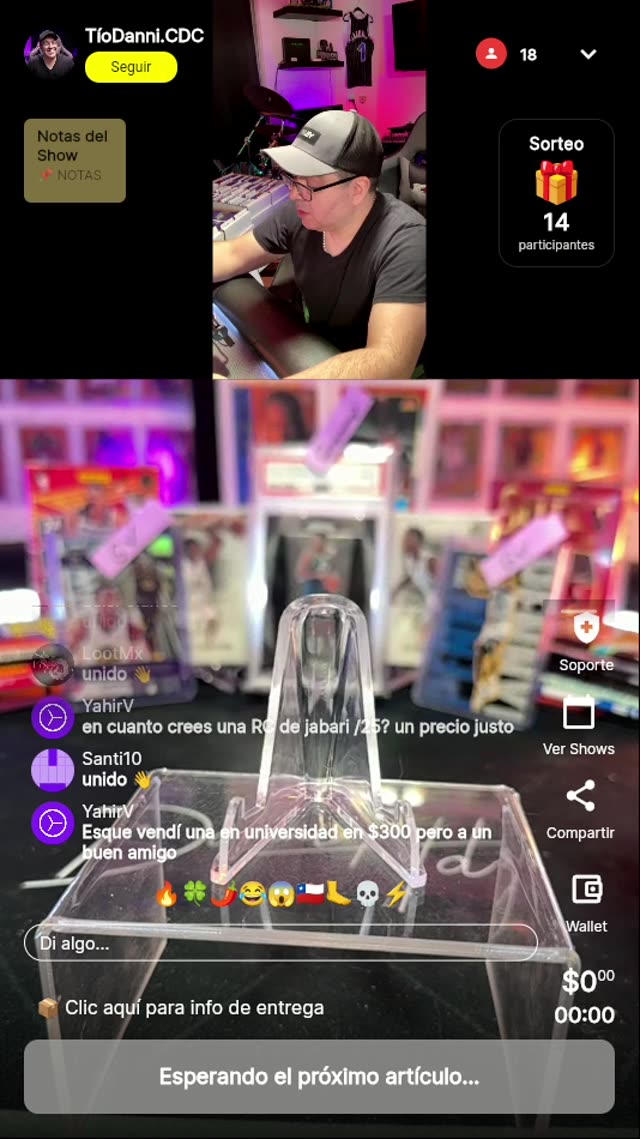Share this live show via Compartir
640x1139 pixels.
[580, 797]
